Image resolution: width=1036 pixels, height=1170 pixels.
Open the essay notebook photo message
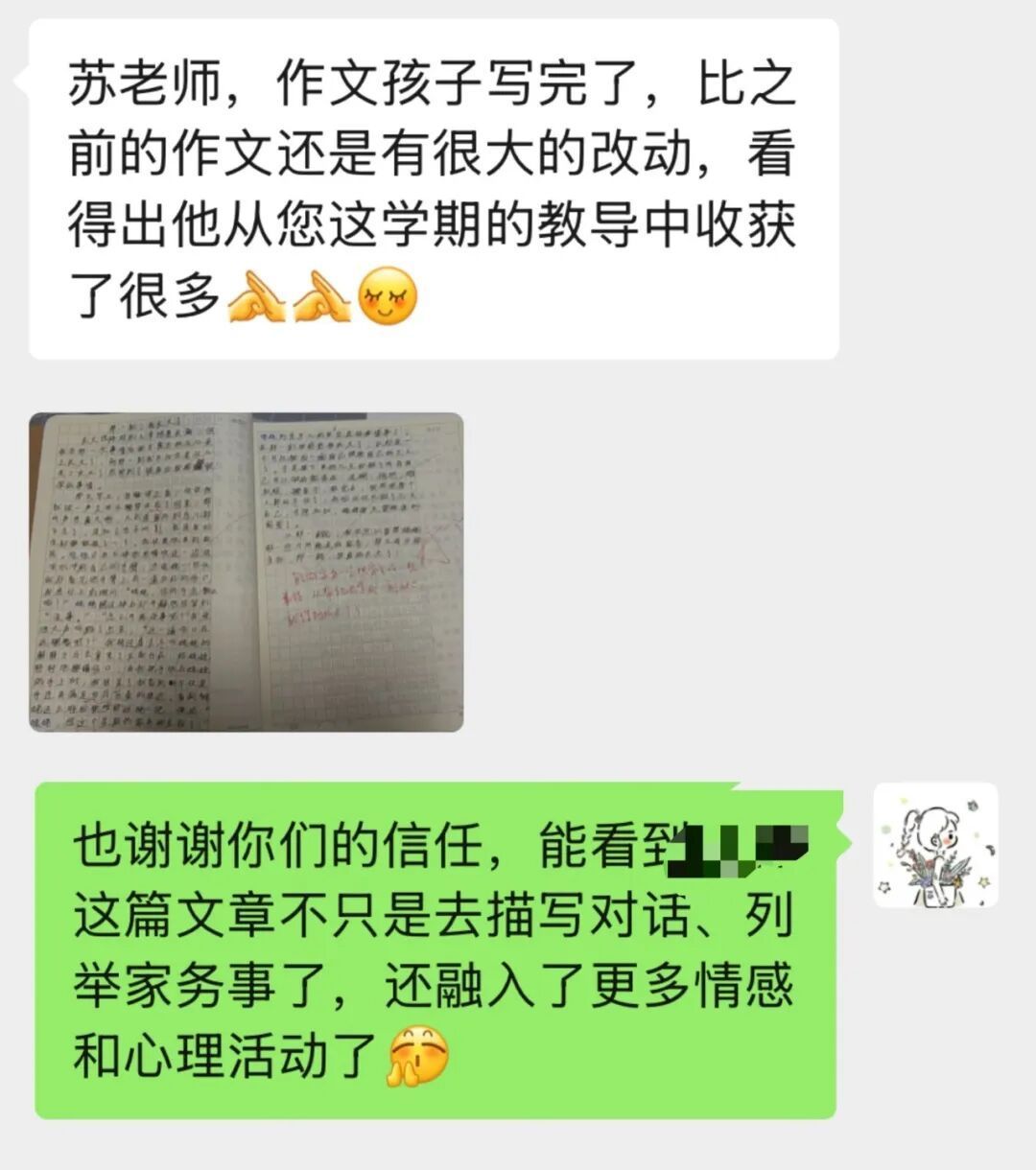246,572
